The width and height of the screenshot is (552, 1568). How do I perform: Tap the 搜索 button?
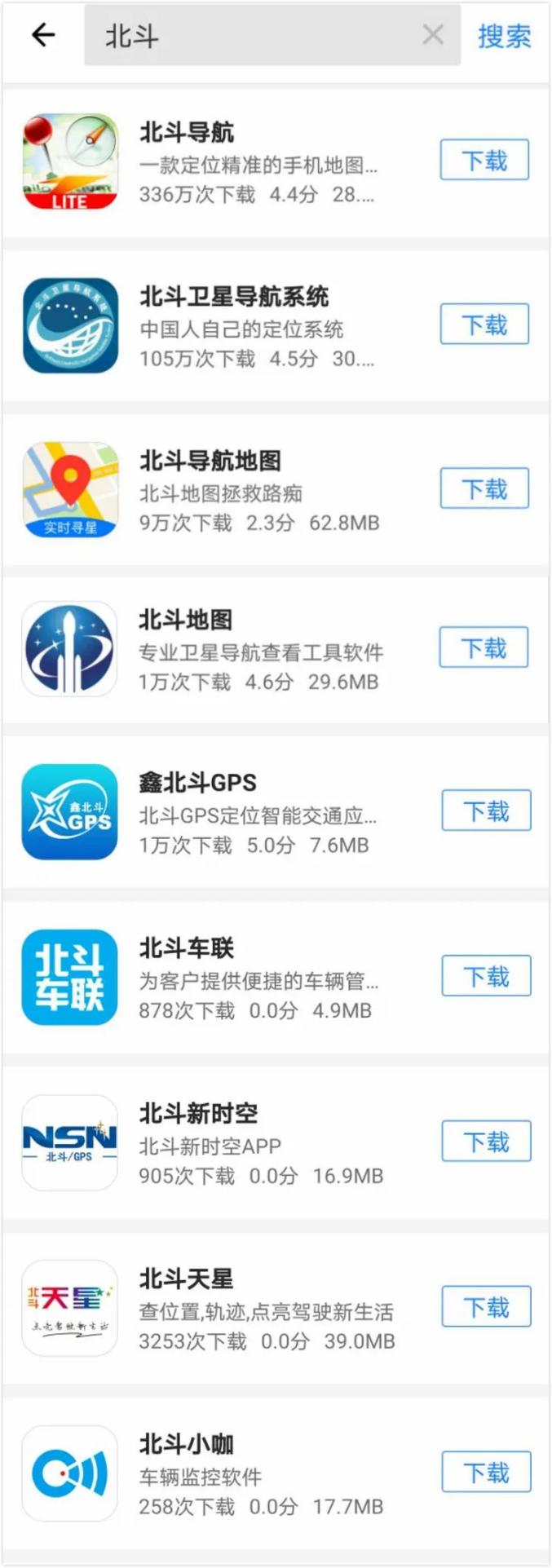[x=504, y=36]
